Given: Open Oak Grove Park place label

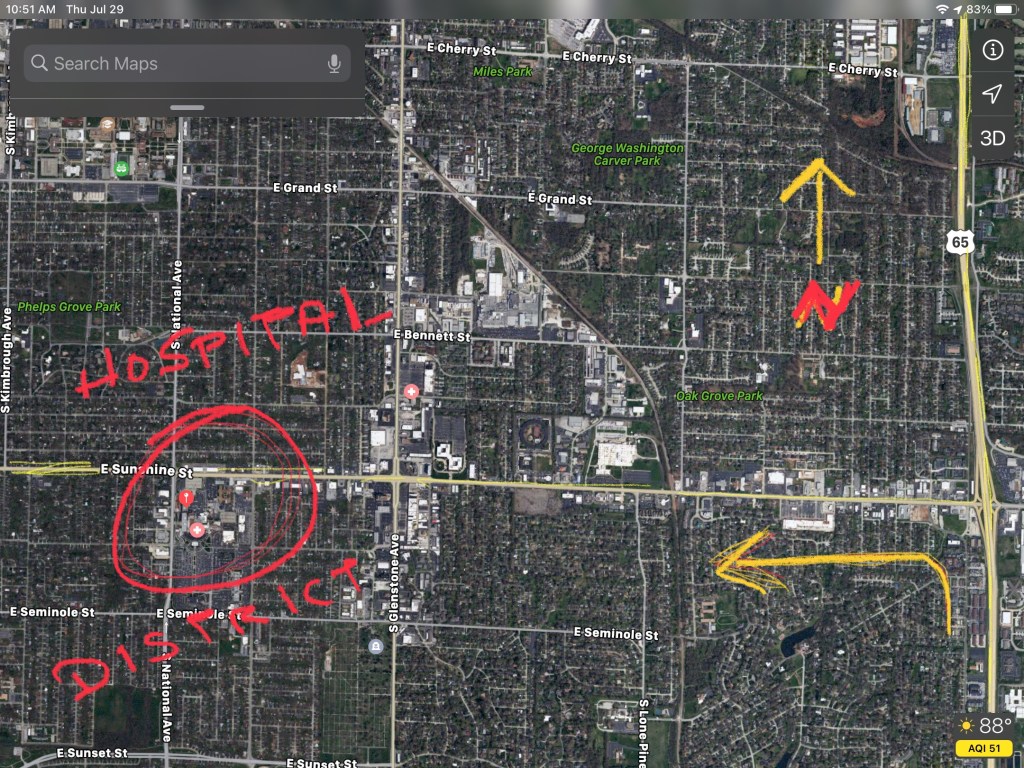Looking at the screenshot, I should tap(719, 397).
